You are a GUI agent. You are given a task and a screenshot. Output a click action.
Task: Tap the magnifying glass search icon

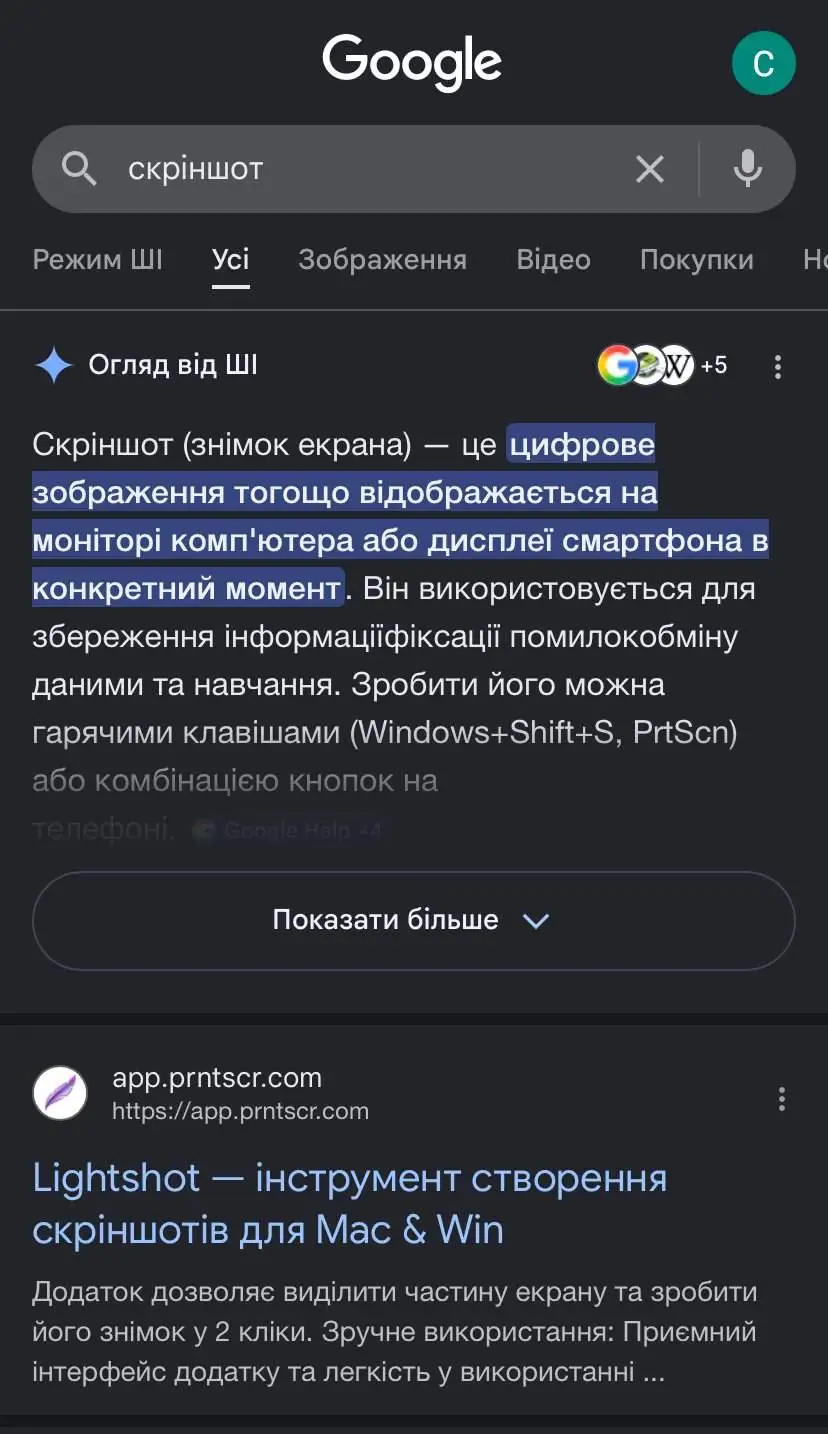[x=79, y=168]
